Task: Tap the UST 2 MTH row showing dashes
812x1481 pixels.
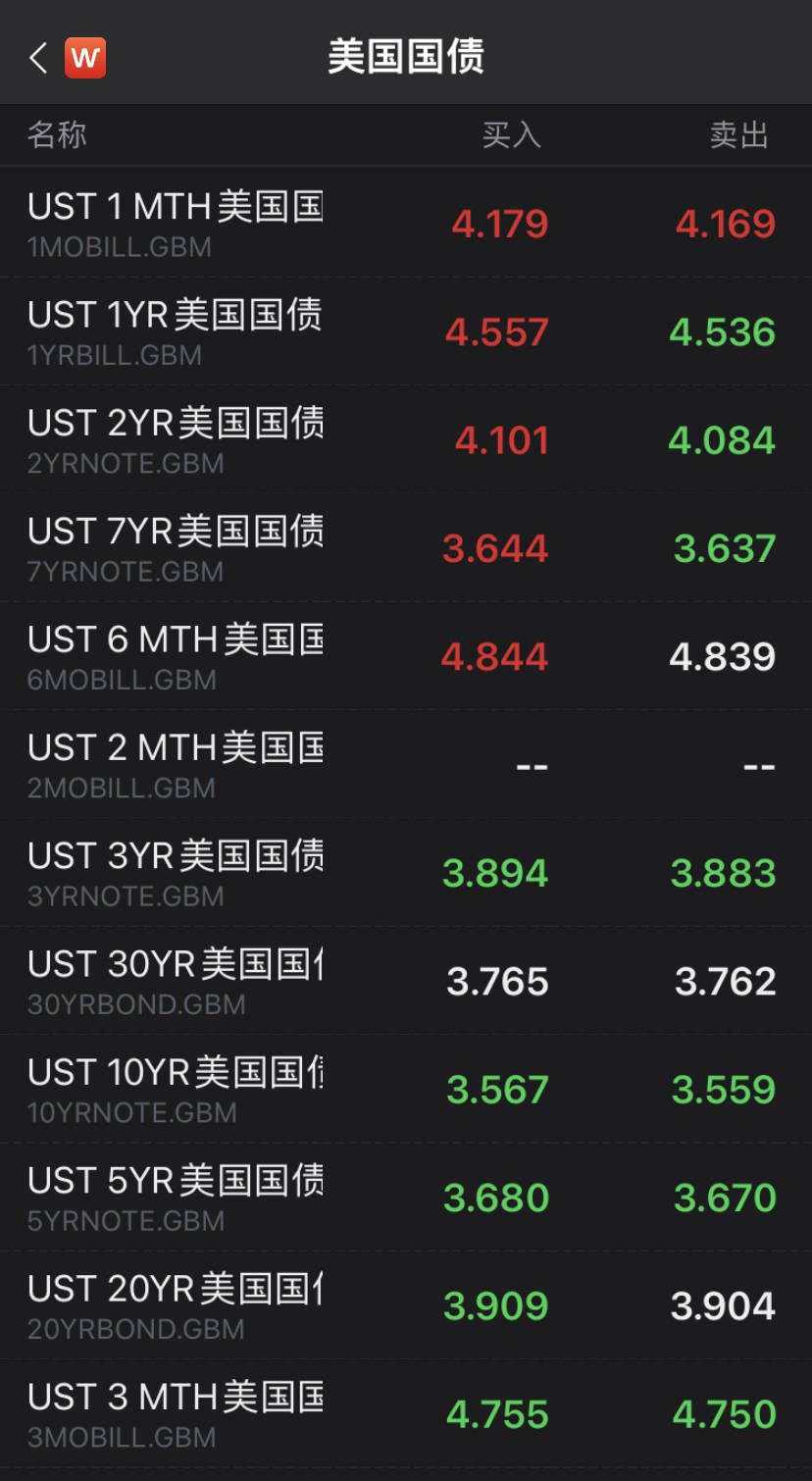Action: tap(177, 762)
